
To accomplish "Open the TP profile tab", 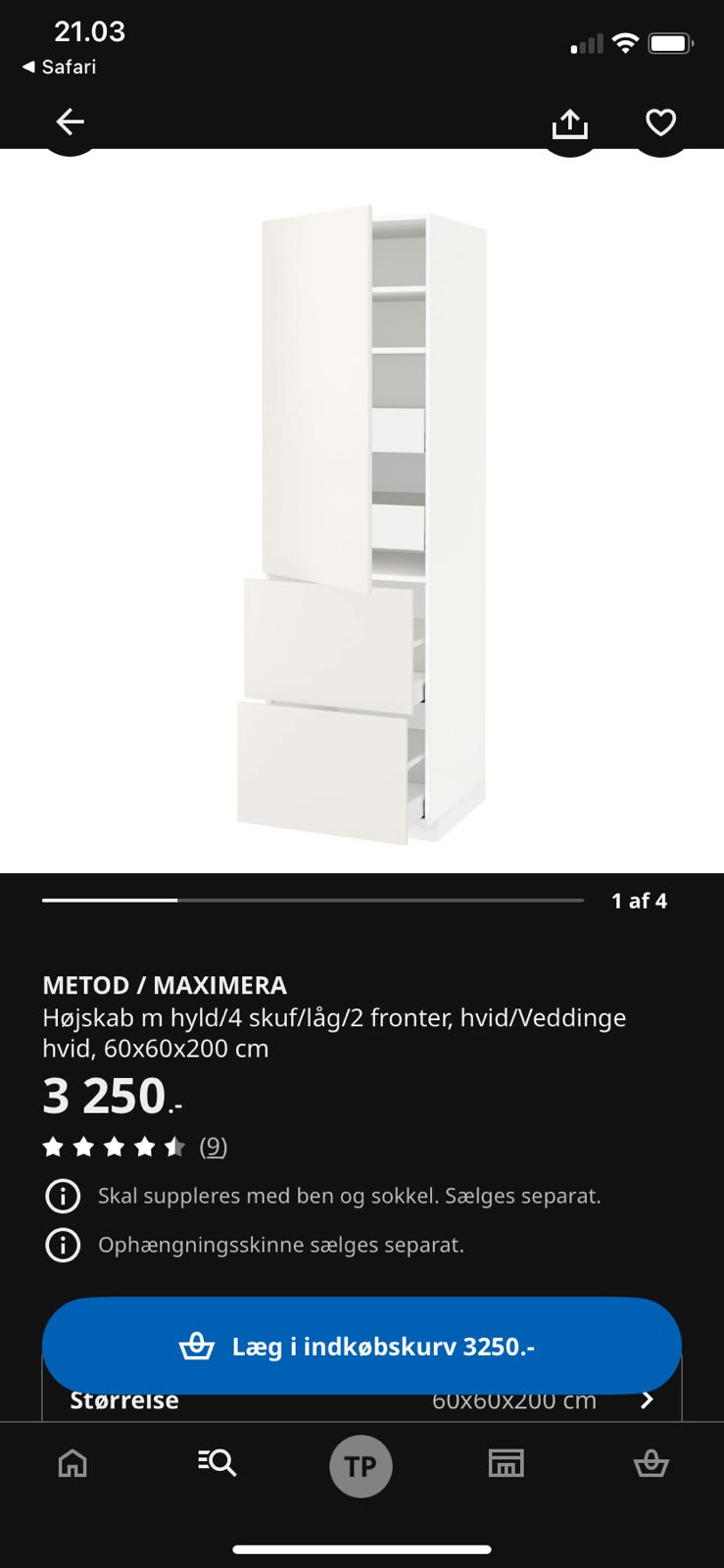I will [x=361, y=1466].
